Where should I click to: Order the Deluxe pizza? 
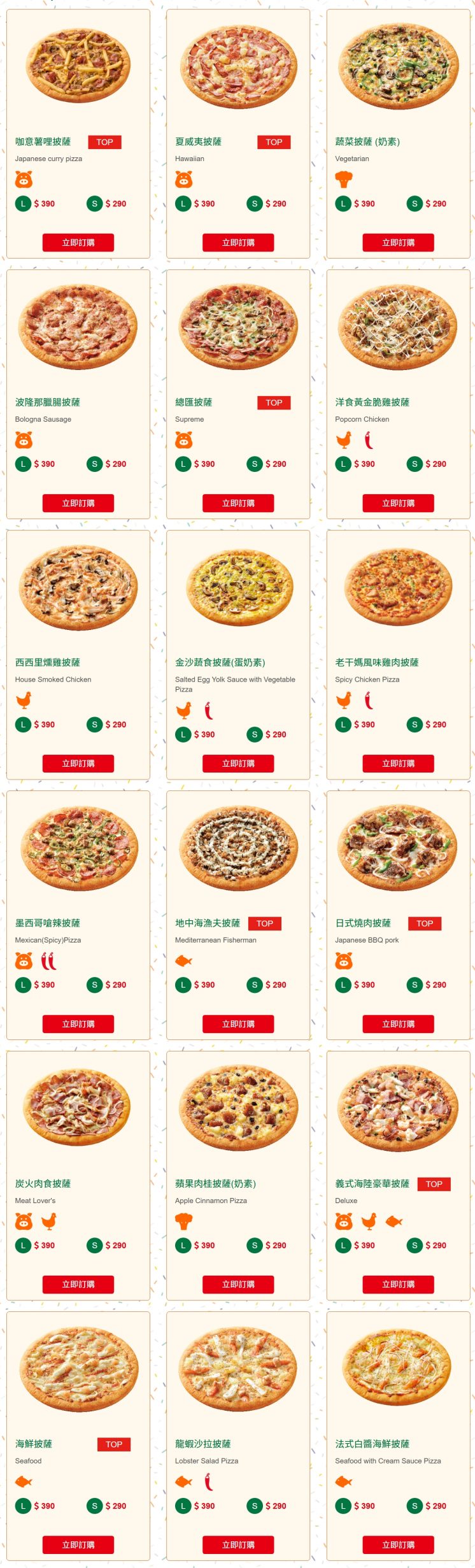click(x=398, y=1284)
